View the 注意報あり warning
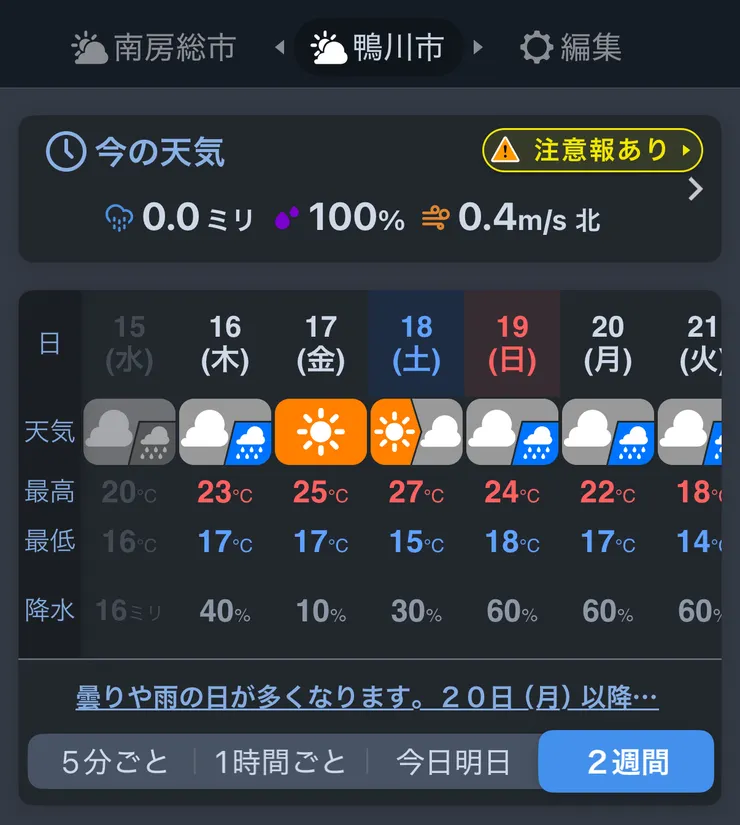740x825 pixels. click(x=592, y=151)
